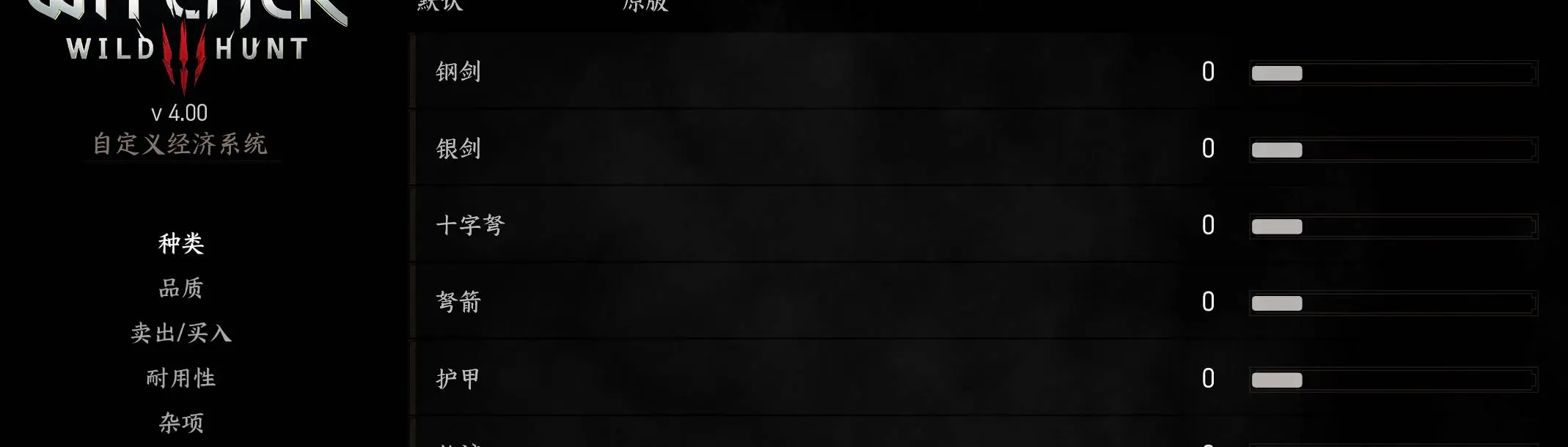Image resolution: width=1568 pixels, height=447 pixels.
Task: Adjust the 钢剑 slider
Action: coord(1393,73)
